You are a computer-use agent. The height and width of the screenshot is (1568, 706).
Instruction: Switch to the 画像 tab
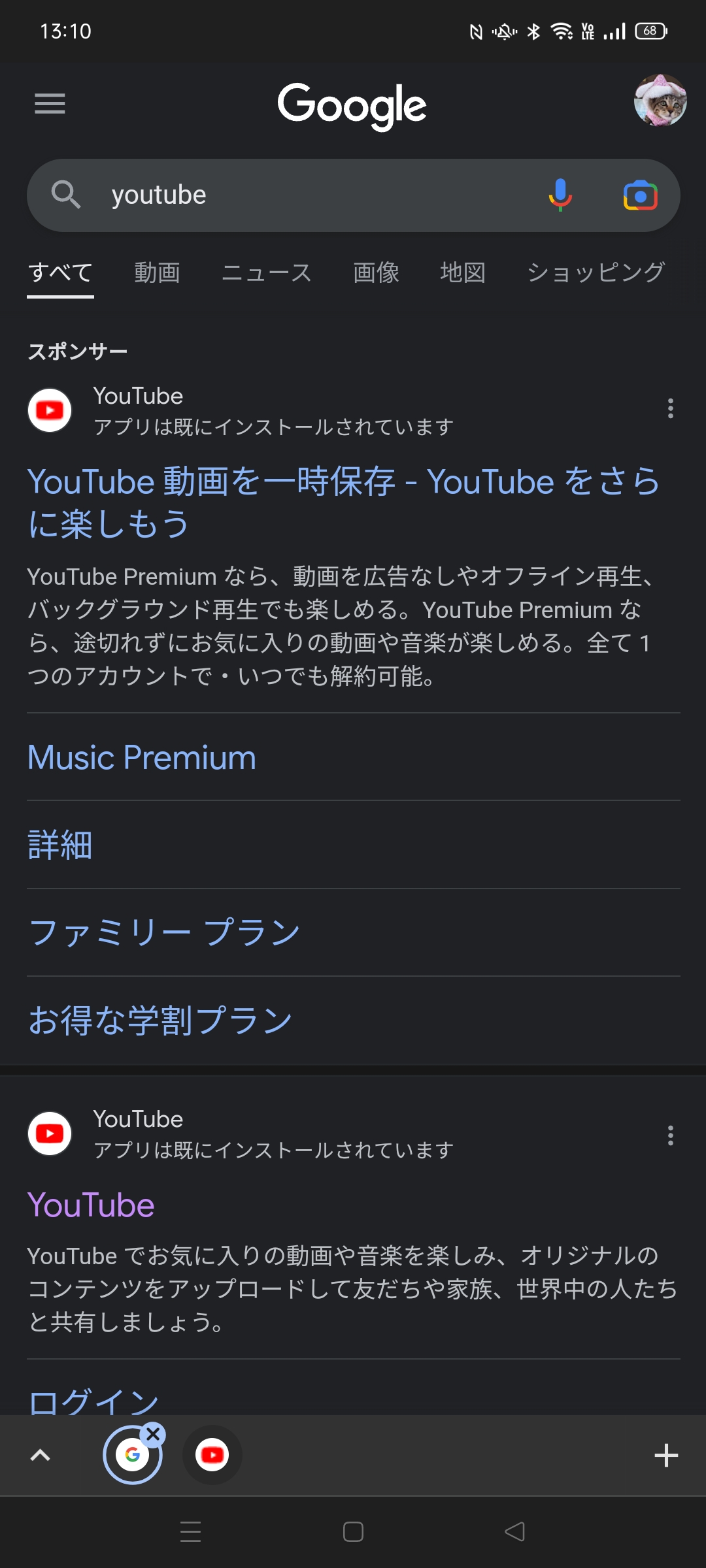click(x=376, y=272)
